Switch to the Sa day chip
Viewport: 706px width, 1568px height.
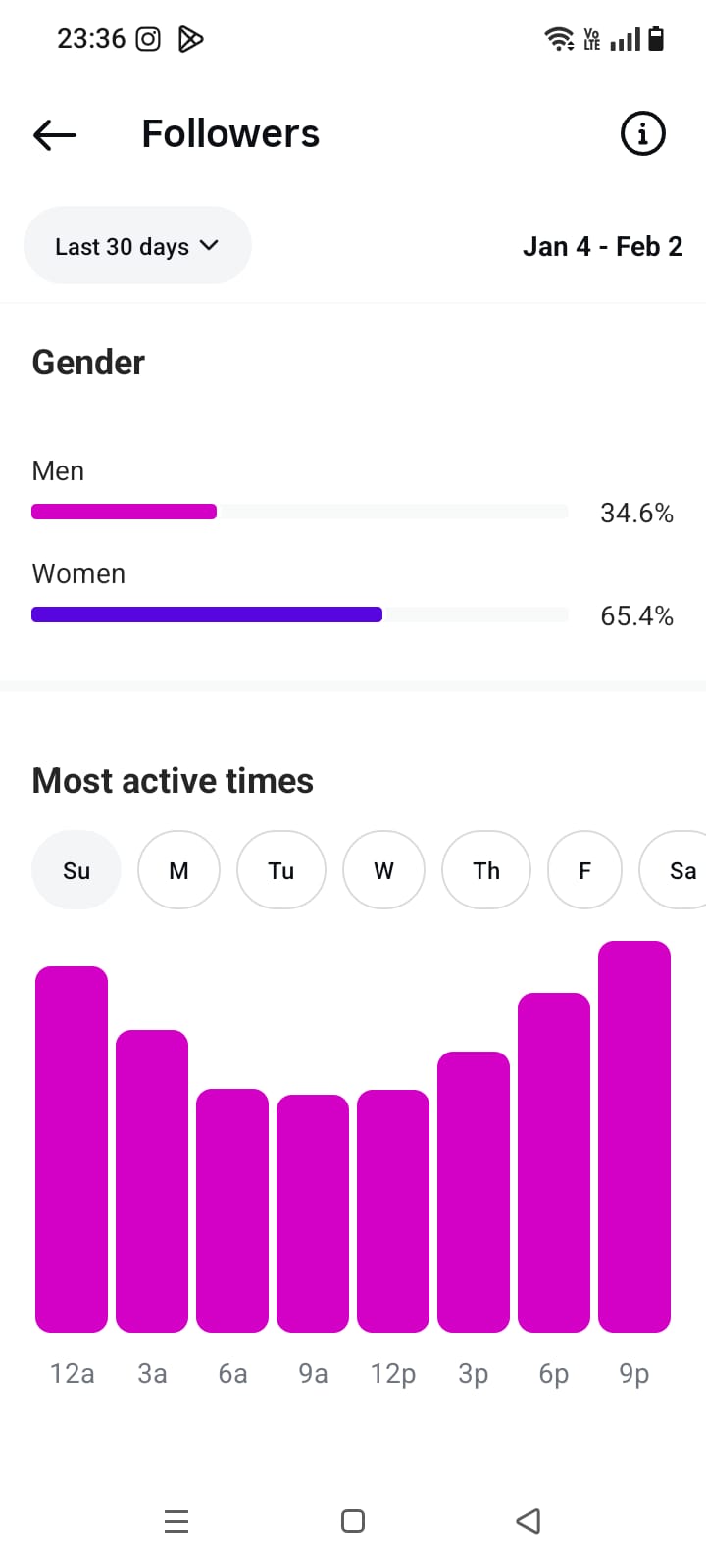coord(679,870)
